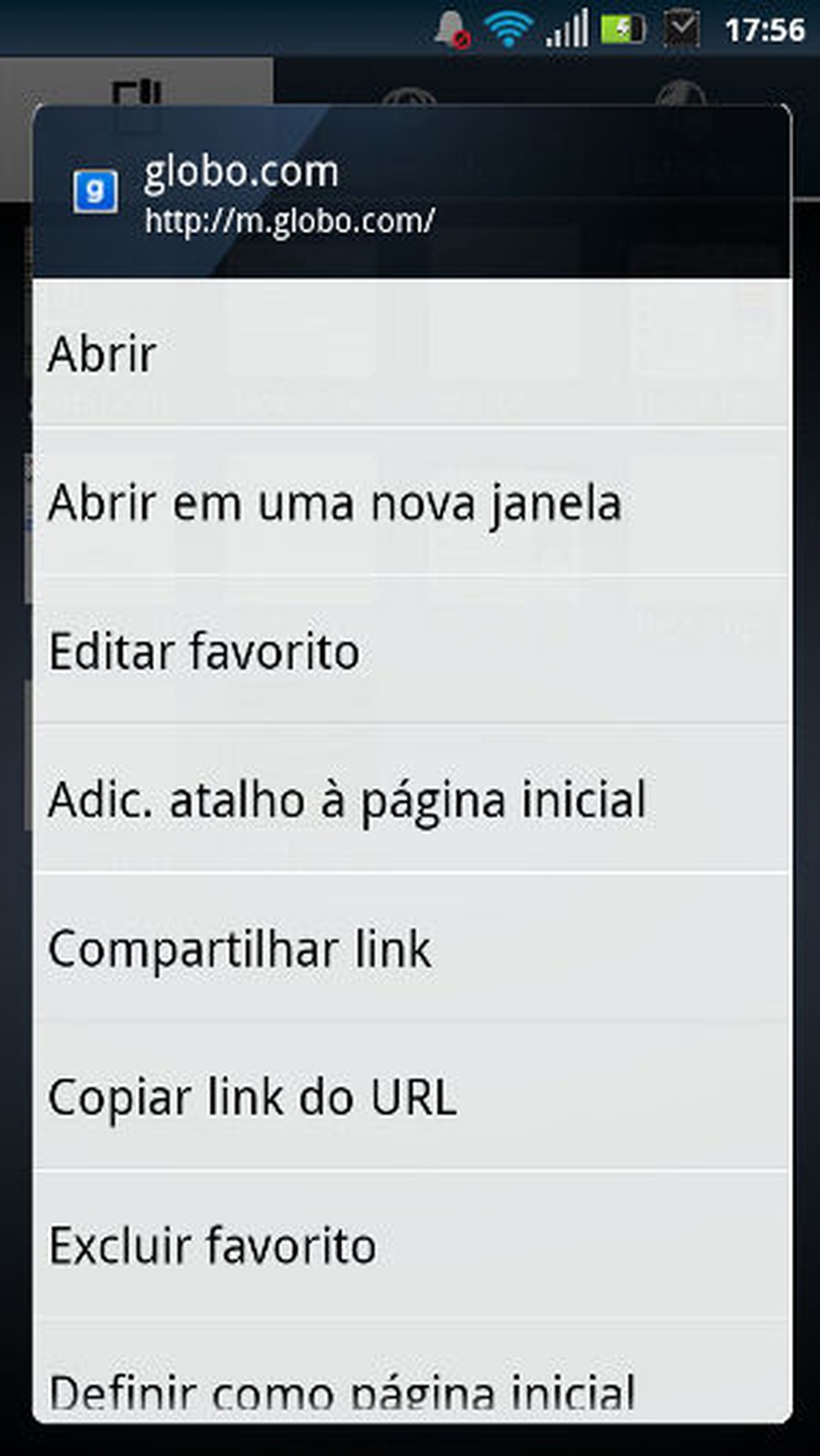Select Abrir to open globo.com
Image resolution: width=820 pixels, height=1456 pixels.
coord(410,354)
